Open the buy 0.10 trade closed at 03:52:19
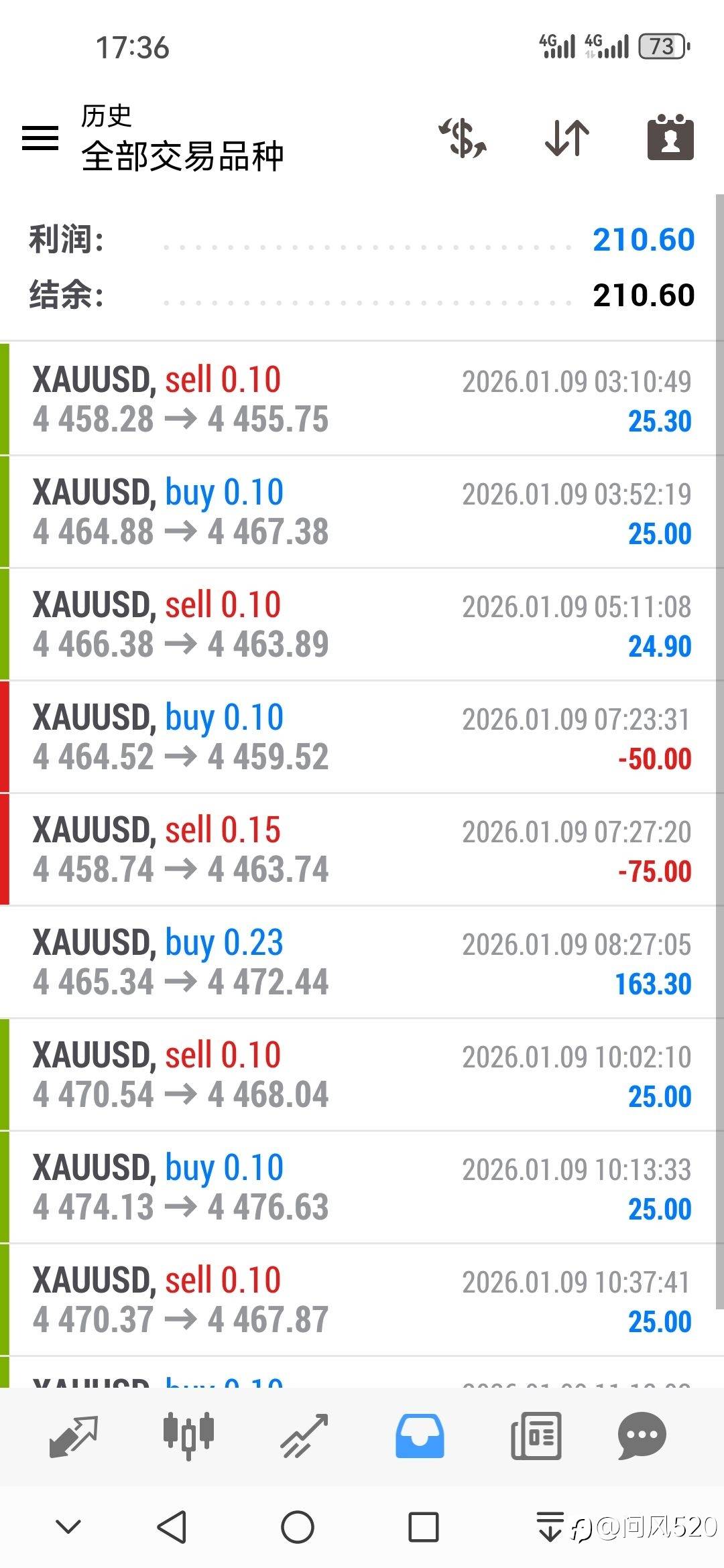Screen dimensions: 724x1568 362,512
